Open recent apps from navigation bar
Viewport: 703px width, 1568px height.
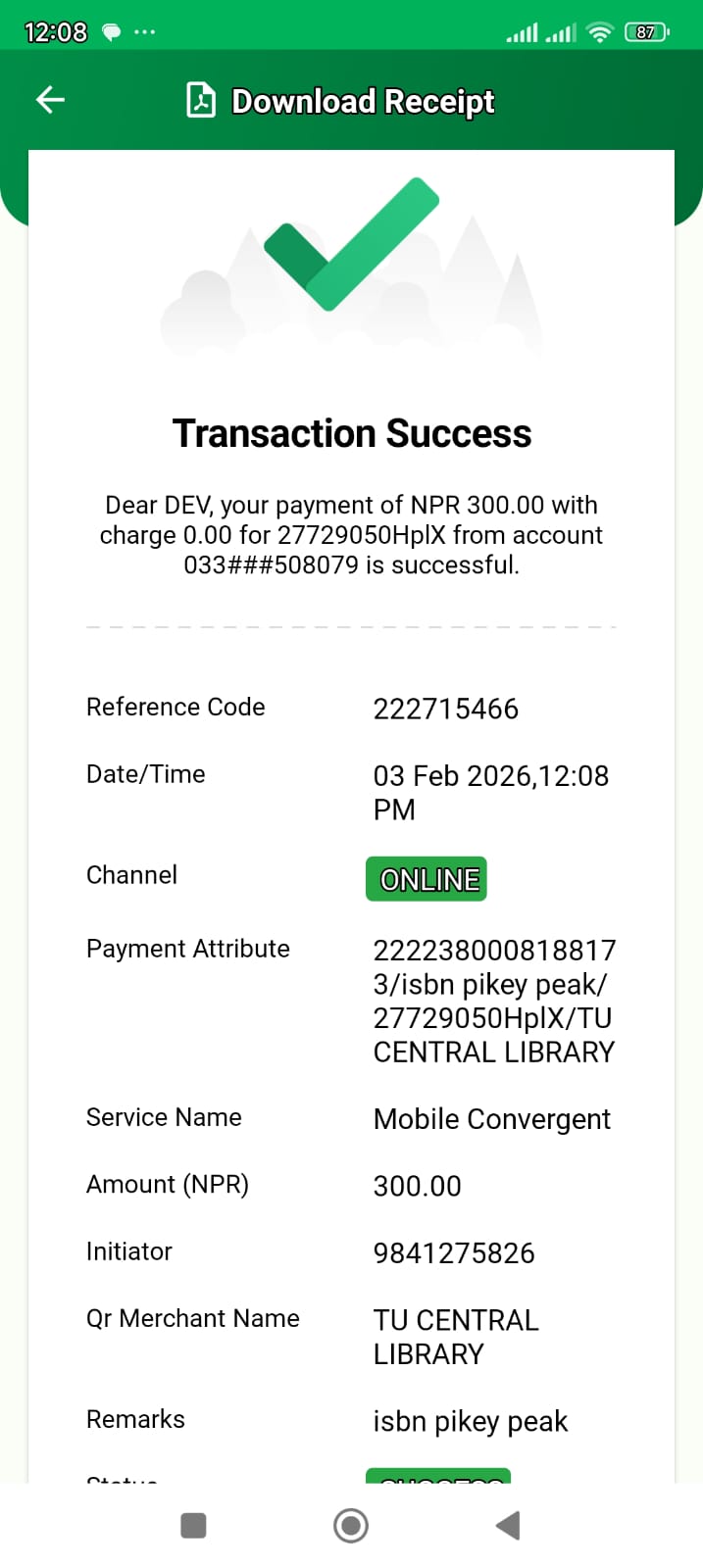(194, 1525)
